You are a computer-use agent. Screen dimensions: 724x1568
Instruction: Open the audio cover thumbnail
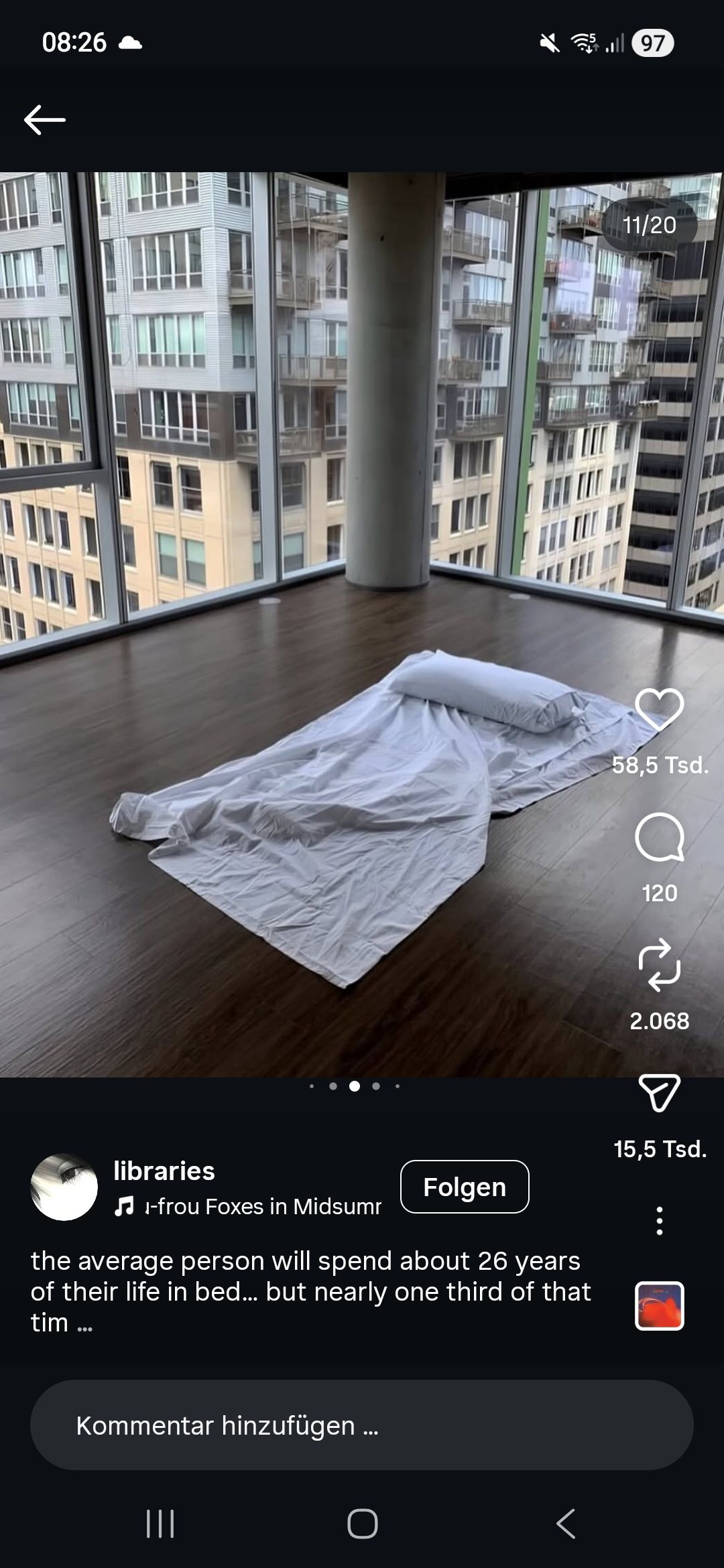point(659,1305)
